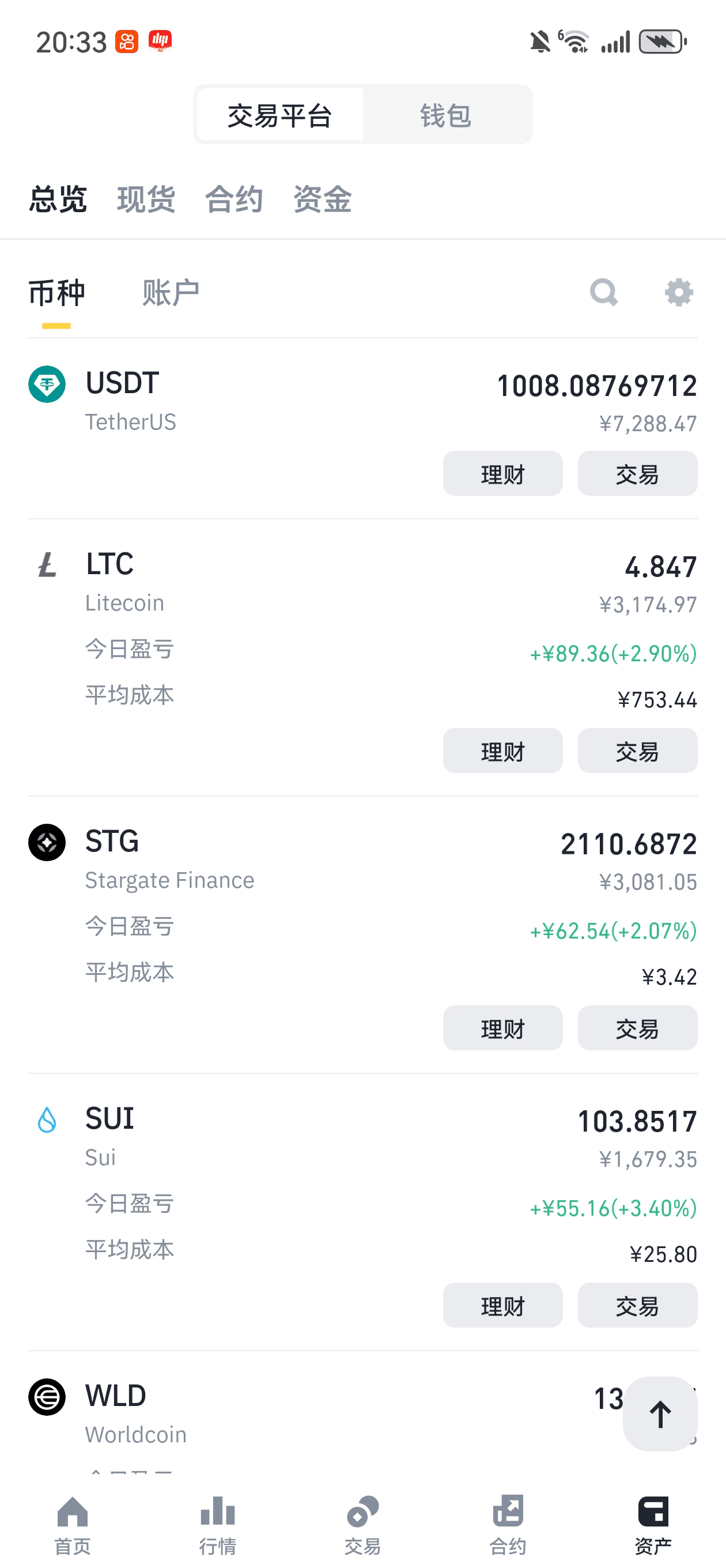The image size is (726, 1568).
Task: Select the 账户 sub-tab
Action: pyautogui.click(x=171, y=293)
